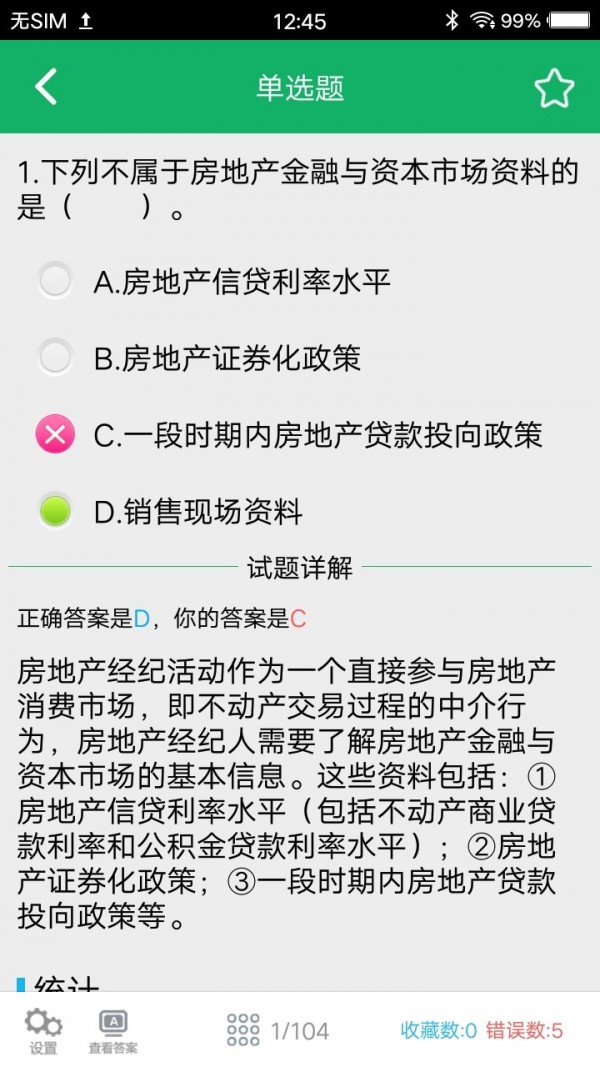Favorite this question with the star
The width and height of the screenshot is (600, 1067).
pos(553,89)
